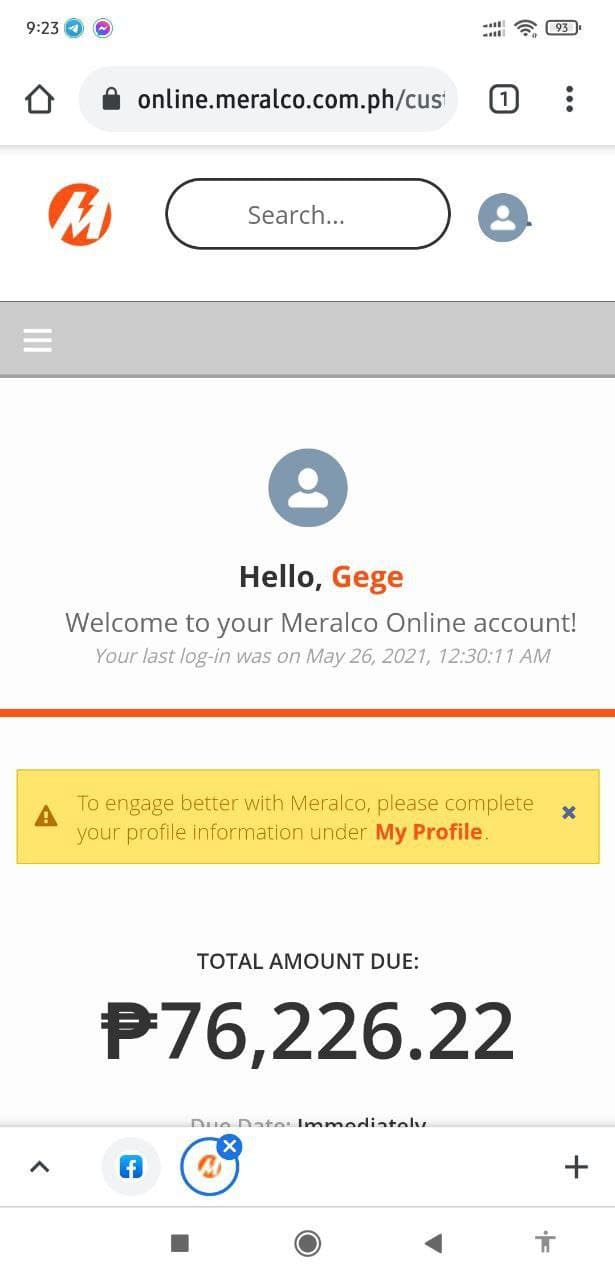Image resolution: width=615 pixels, height=1280 pixels.
Task: Open the My Profile link
Action: (428, 832)
